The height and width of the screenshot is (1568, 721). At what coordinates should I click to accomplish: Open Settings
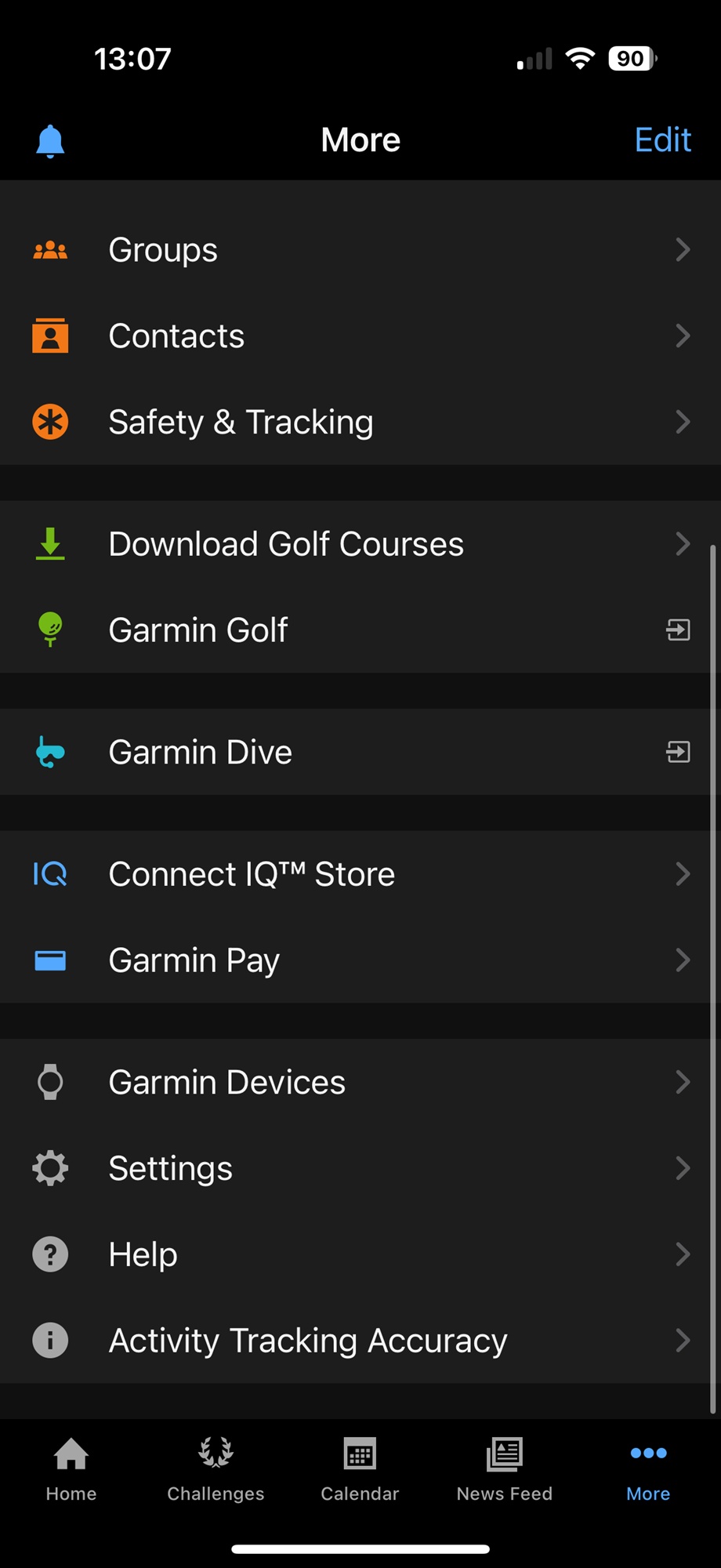360,1169
